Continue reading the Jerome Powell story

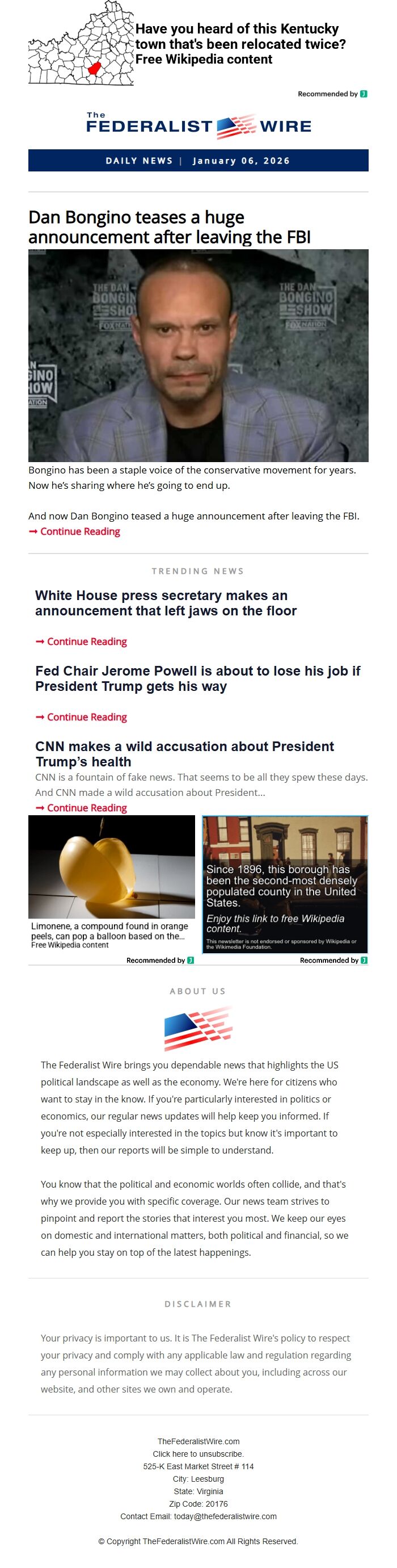tap(86, 717)
